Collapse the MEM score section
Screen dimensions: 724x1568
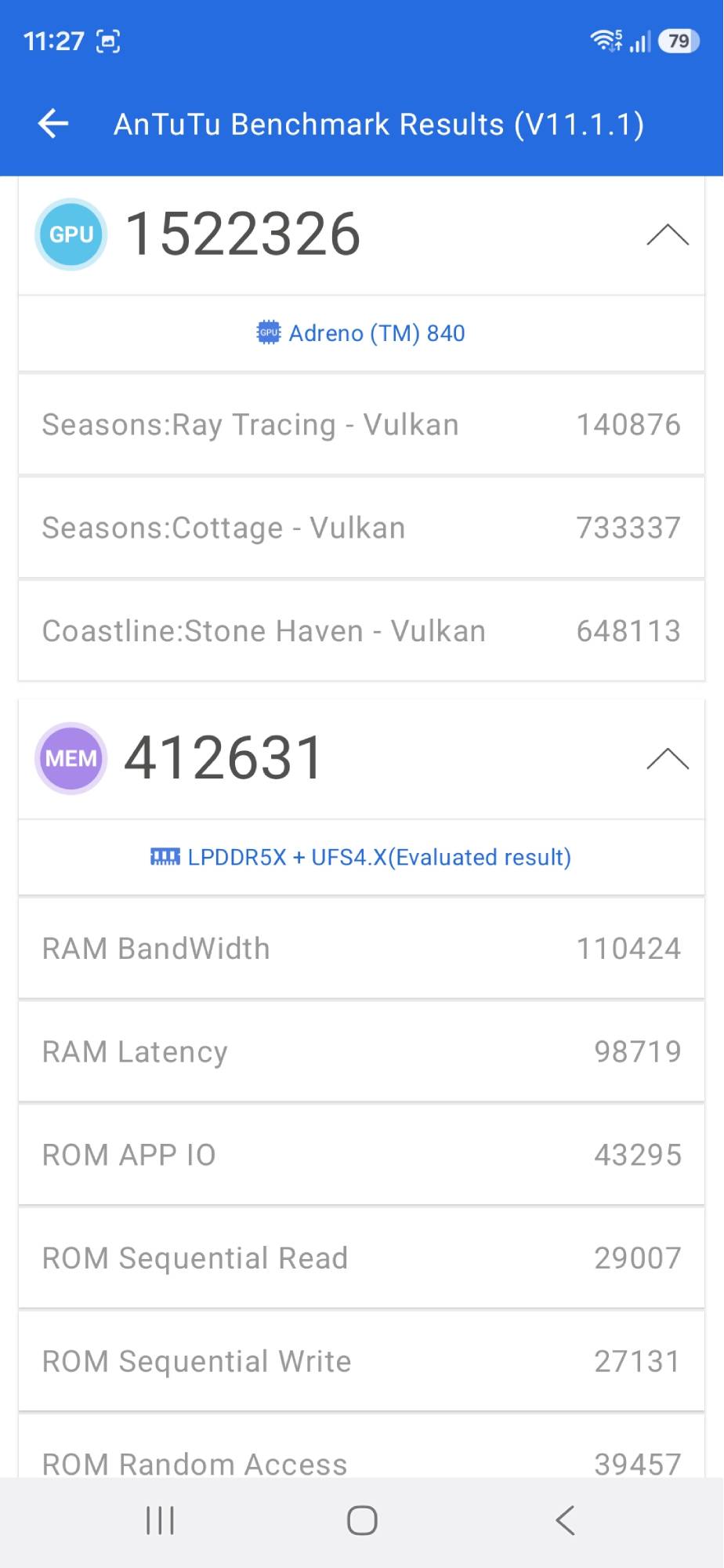tap(667, 759)
